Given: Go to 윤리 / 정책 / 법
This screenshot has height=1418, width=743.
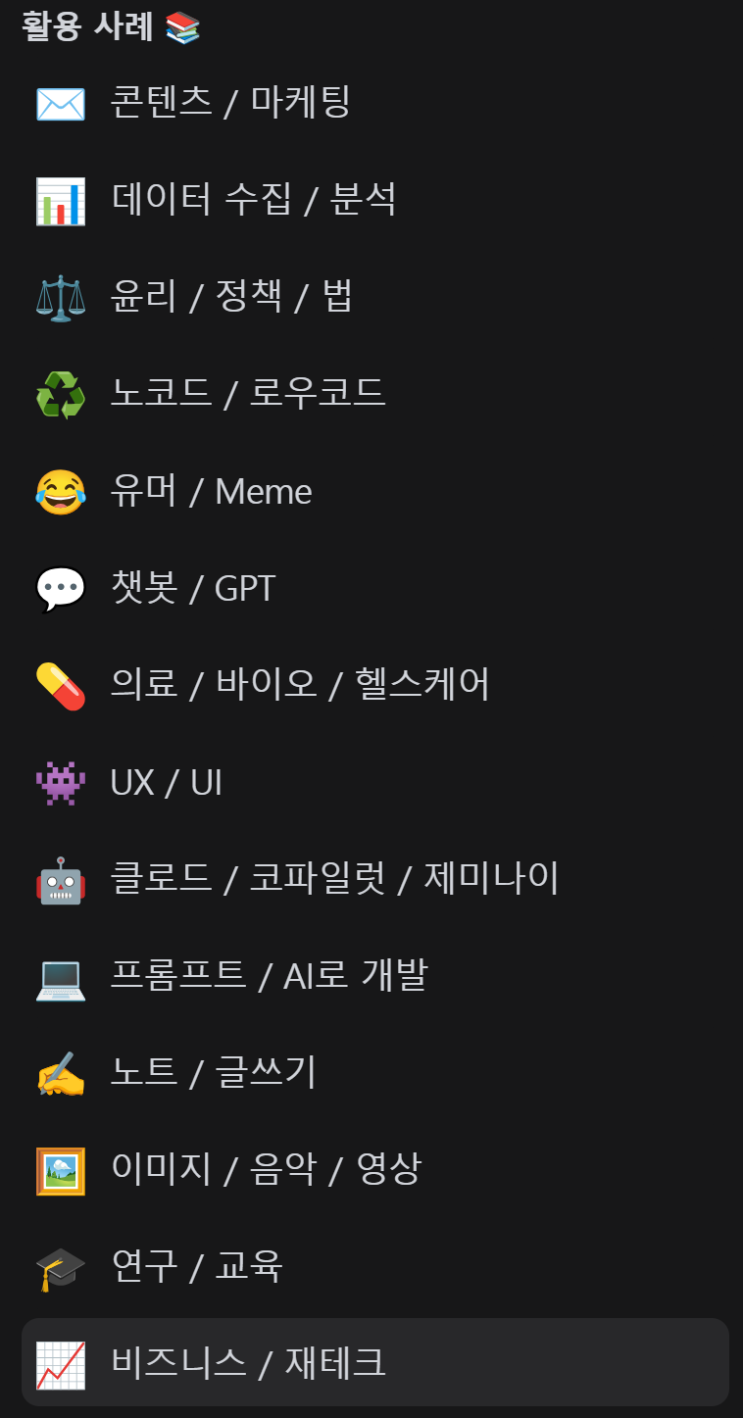Looking at the screenshot, I should tap(231, 297).
